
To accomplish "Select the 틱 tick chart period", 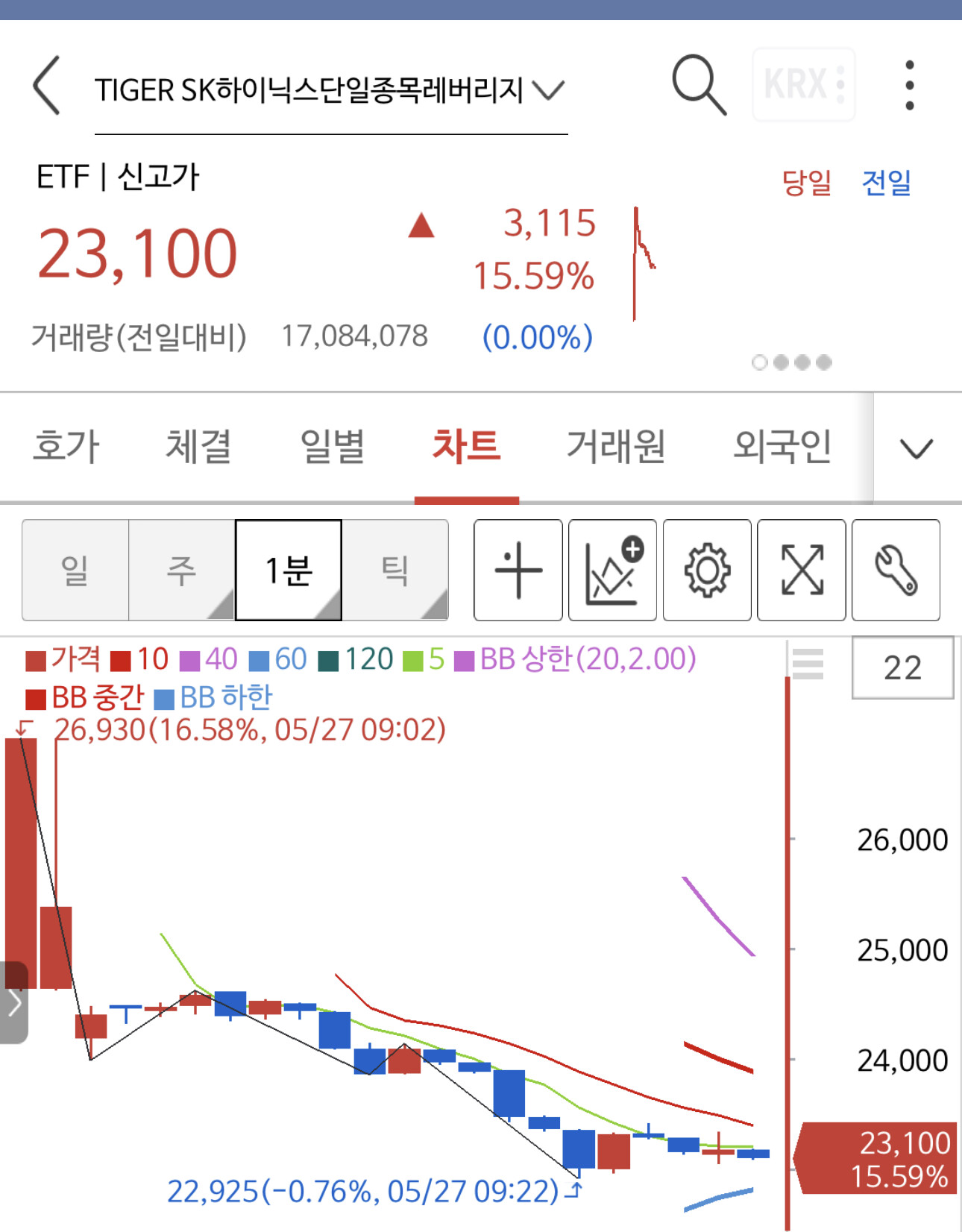I will 395,571.
